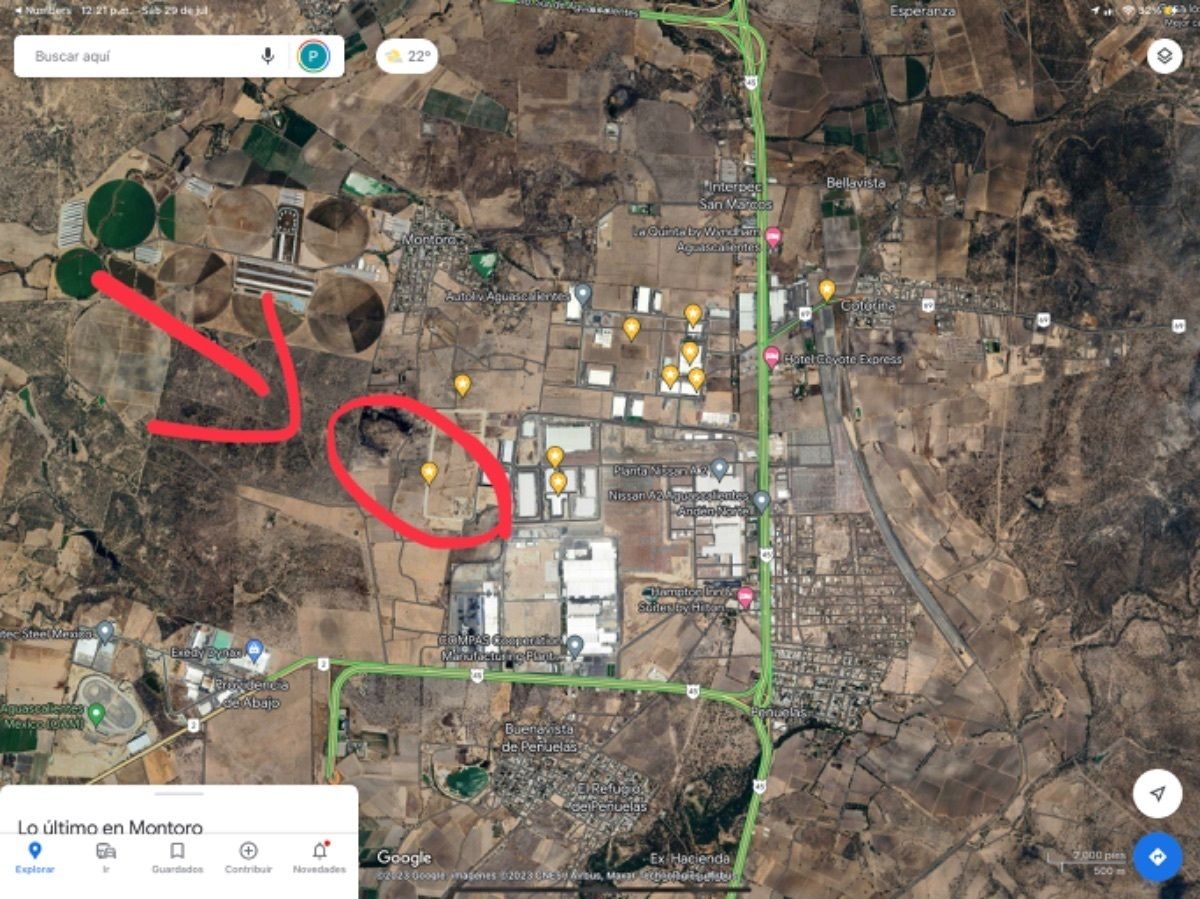Select the Hotel Coyote Express pin
1200x899 pixels.
tap(771, 357)
